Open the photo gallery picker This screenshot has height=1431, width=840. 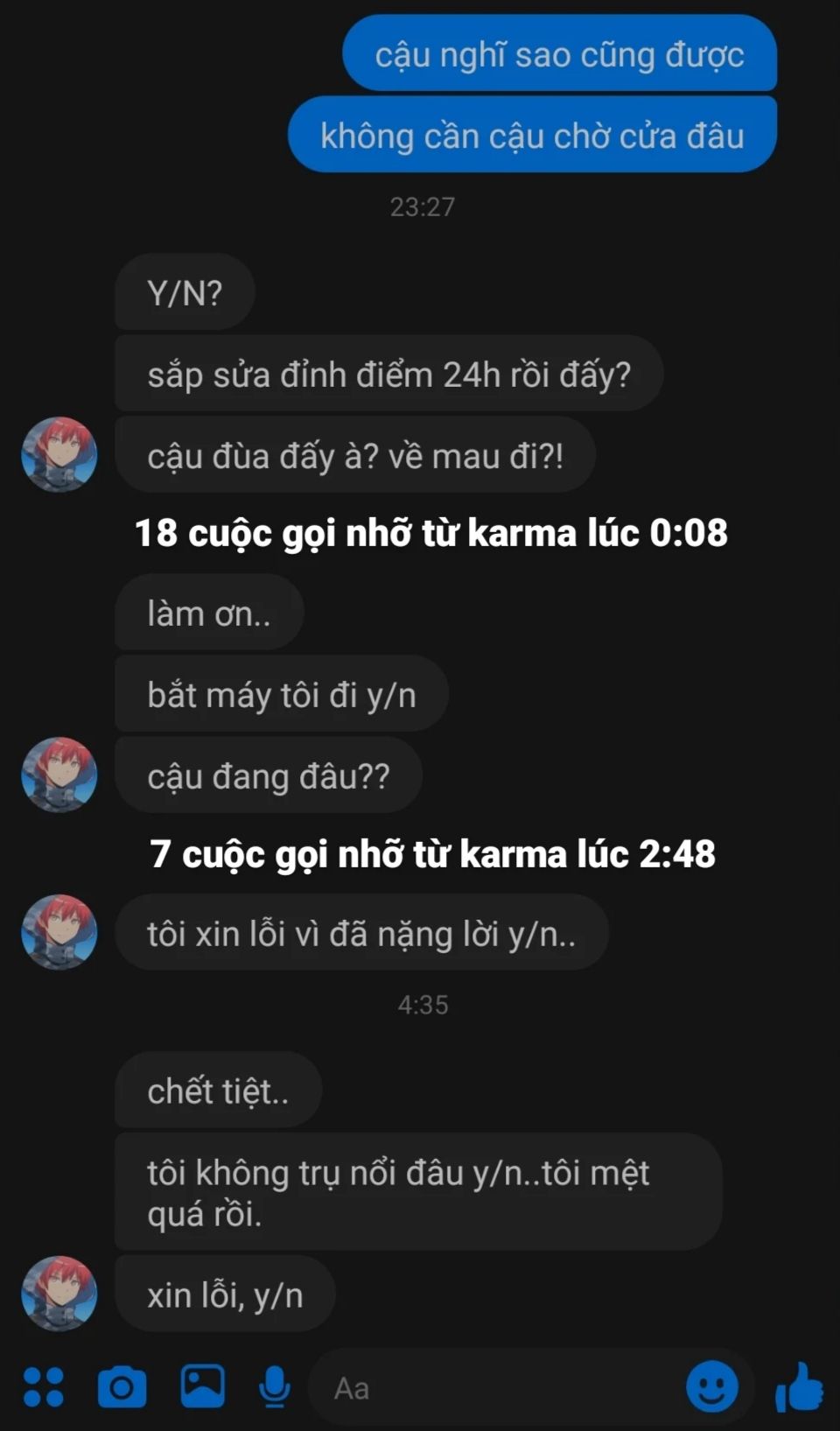(202, 1386)
